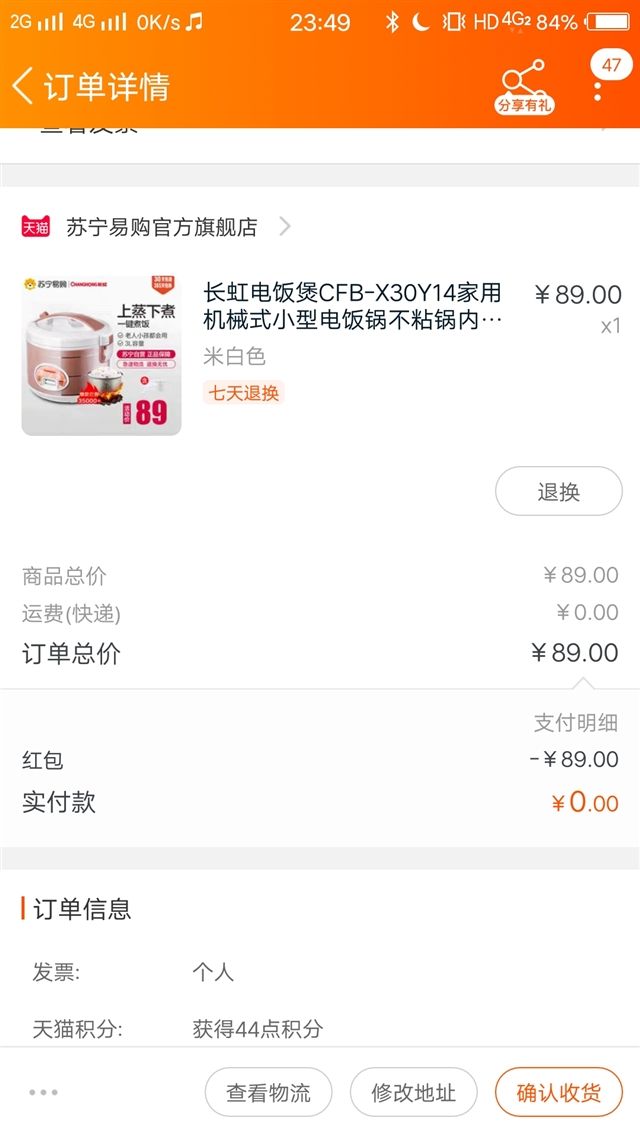Confirm receipt with 确认收货
The height and width of the screenshot is (1138, 640).
(559, 1092)
